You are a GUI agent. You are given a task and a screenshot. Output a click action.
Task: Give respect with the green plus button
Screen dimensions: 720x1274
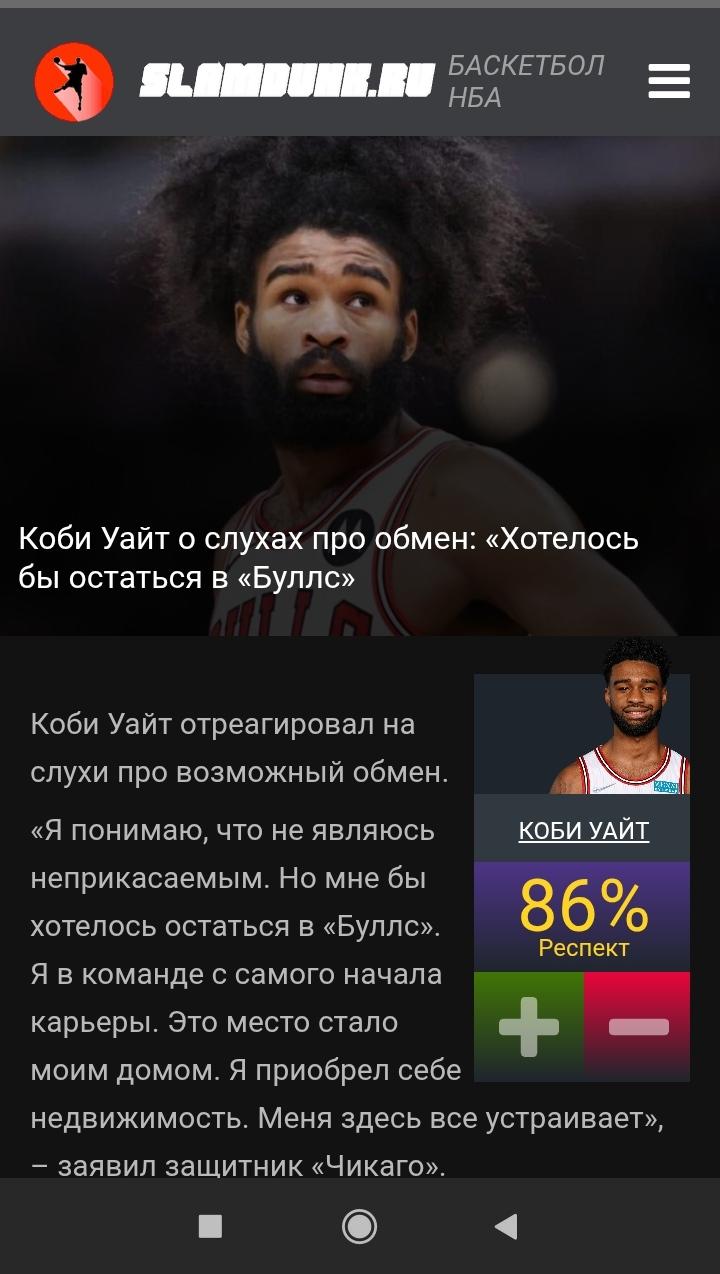[x=528, y=1026]
